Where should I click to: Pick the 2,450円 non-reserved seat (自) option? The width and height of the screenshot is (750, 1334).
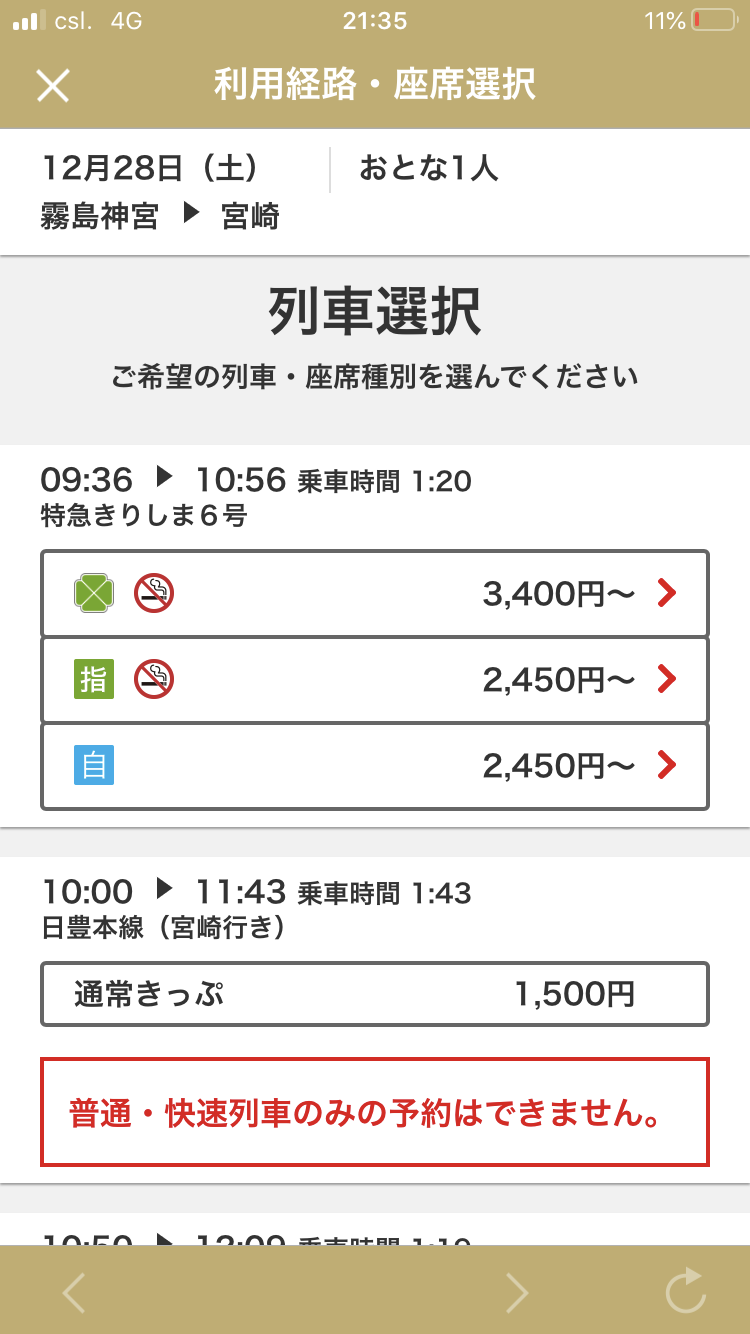(x=375, y=766)
